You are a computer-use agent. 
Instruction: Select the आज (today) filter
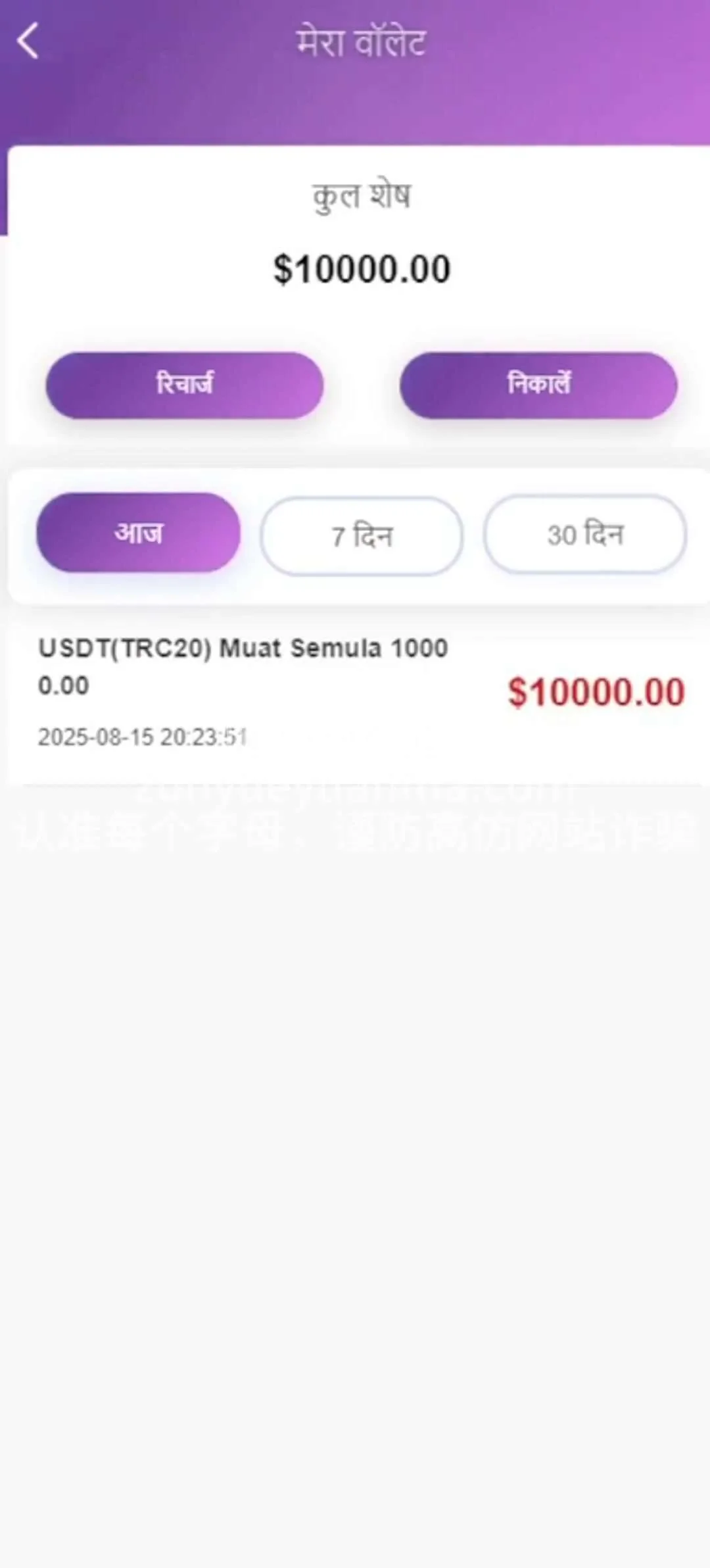(x=139, y=533)
